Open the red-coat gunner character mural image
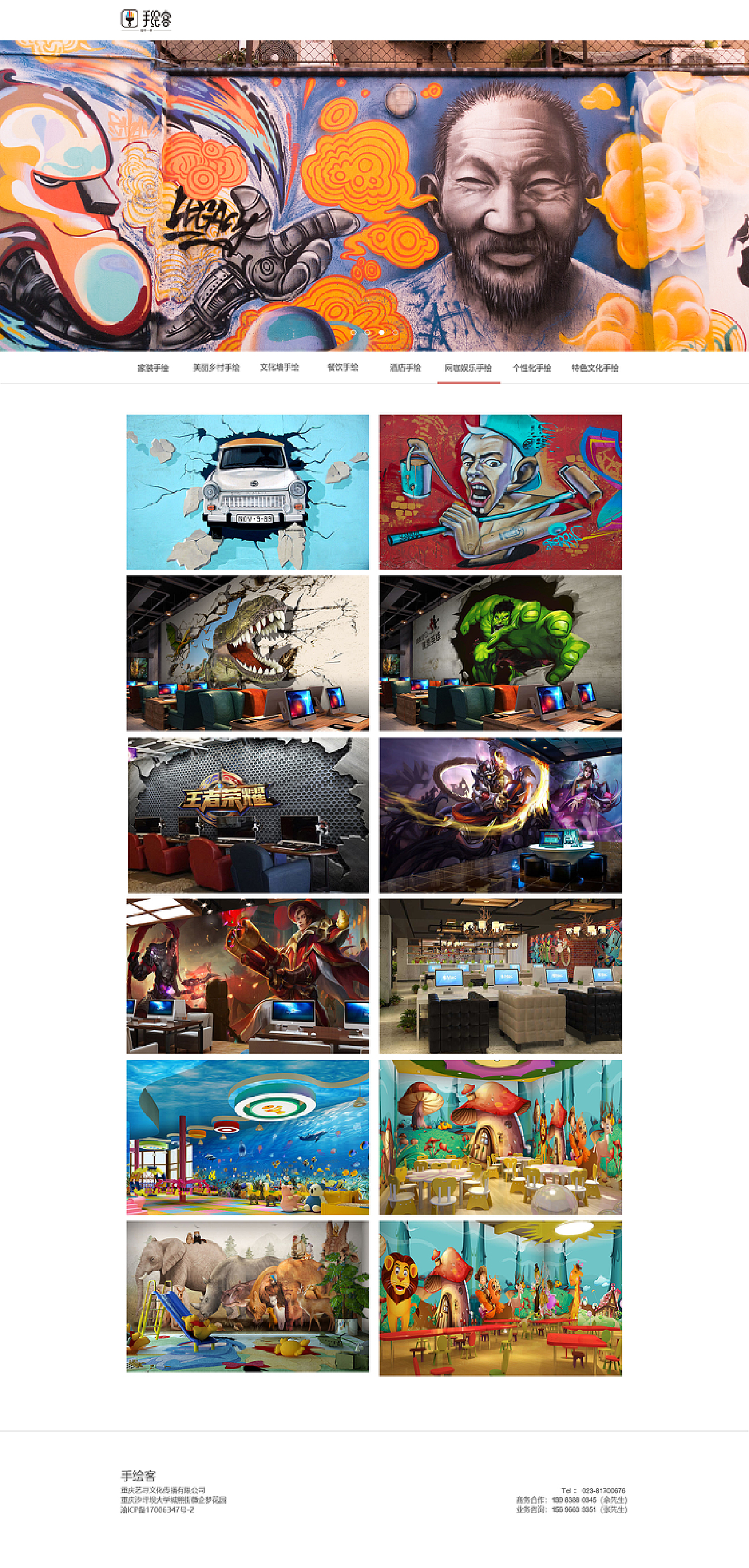This screenshot has height=1568, width=749. [x=248, y=976]
